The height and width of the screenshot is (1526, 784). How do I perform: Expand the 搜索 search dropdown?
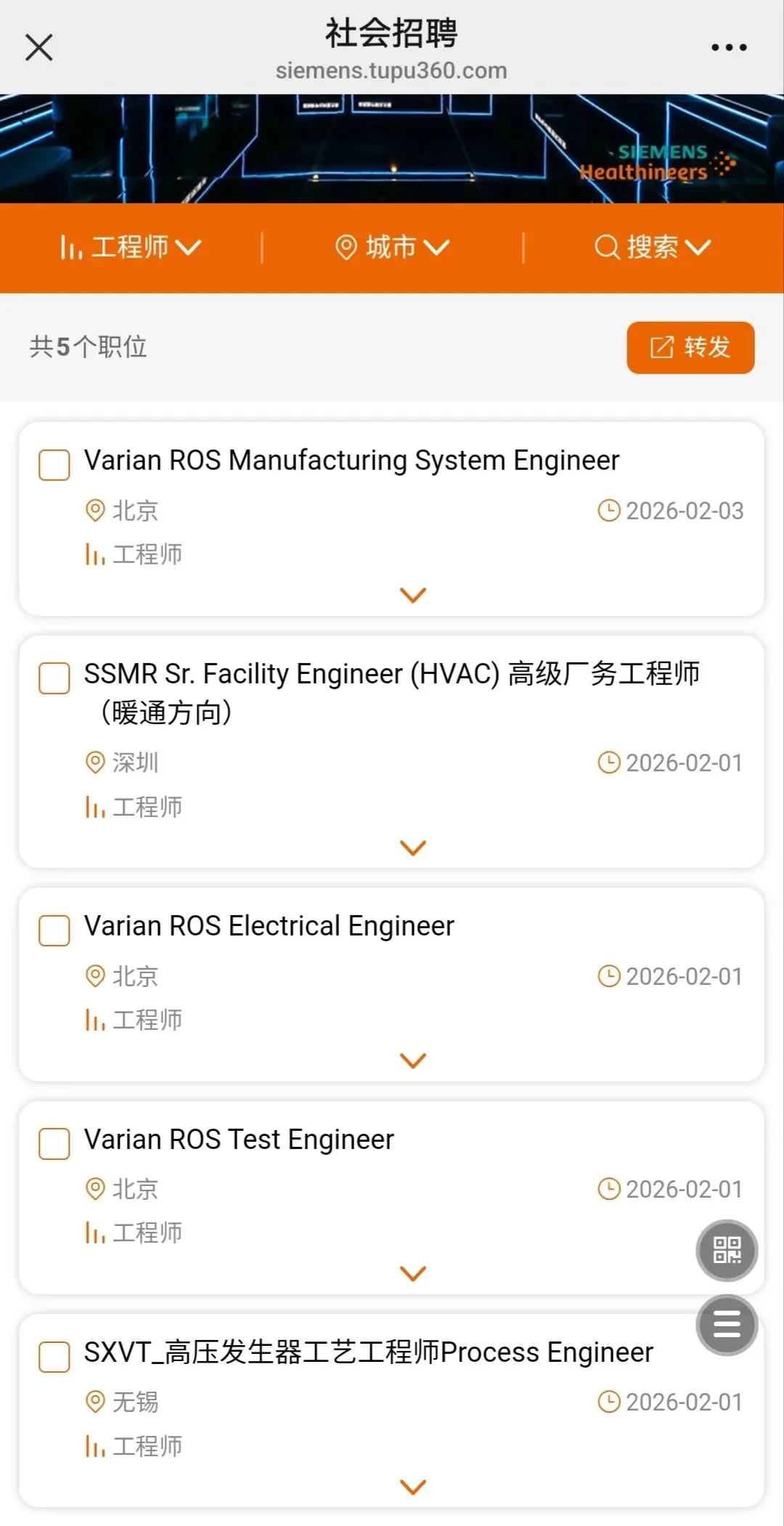tap(653, 248)
